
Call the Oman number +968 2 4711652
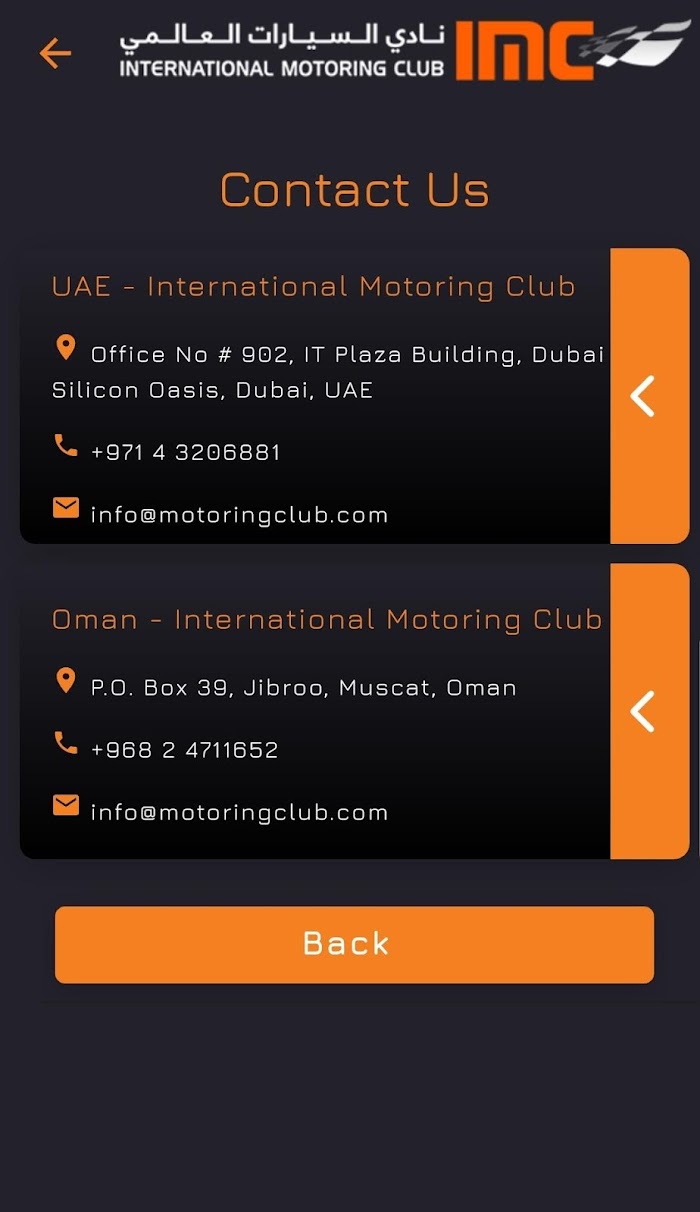click(185, 750)
